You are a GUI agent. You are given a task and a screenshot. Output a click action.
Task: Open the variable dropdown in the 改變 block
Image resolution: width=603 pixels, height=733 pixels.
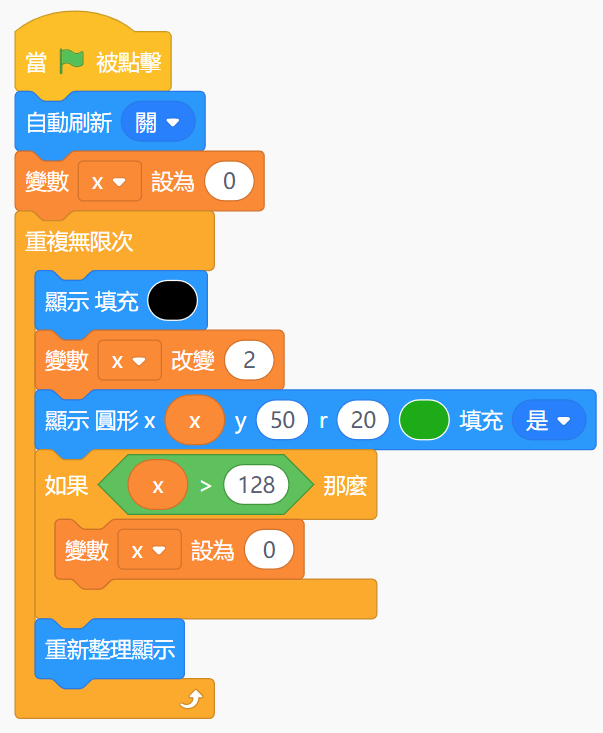(129, 361)
